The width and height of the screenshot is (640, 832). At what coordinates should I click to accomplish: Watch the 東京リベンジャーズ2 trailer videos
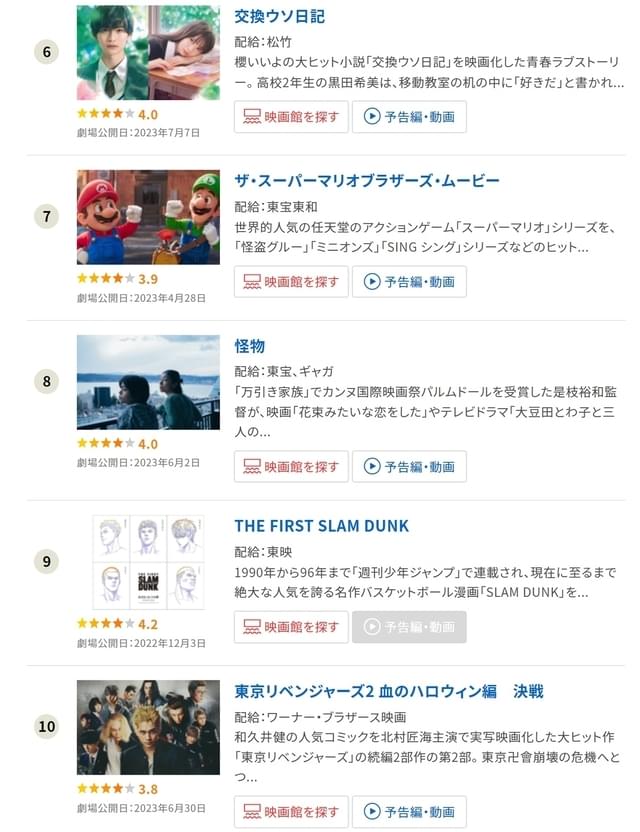pyautogui.click(x=409, y=811)
